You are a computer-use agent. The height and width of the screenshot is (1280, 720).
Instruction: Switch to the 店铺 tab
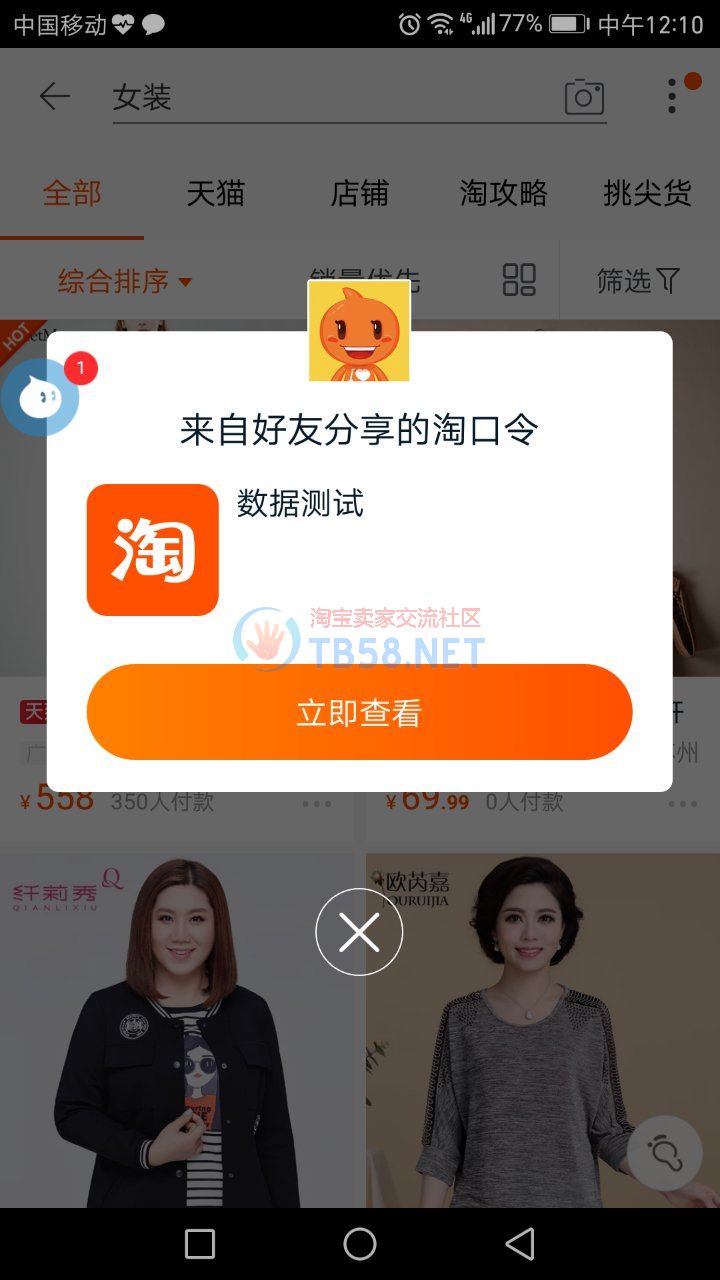click(359, 193)
